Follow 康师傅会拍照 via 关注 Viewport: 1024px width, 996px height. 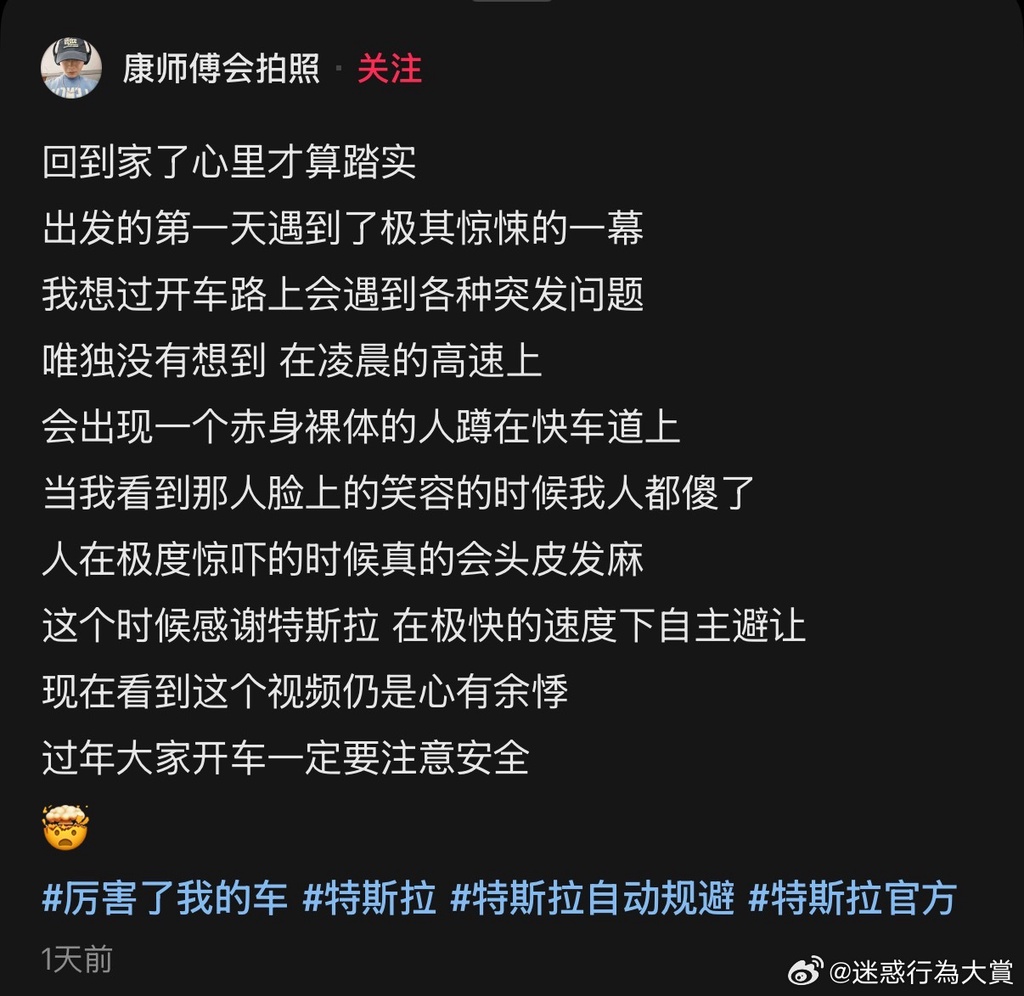tap(390, 69)
